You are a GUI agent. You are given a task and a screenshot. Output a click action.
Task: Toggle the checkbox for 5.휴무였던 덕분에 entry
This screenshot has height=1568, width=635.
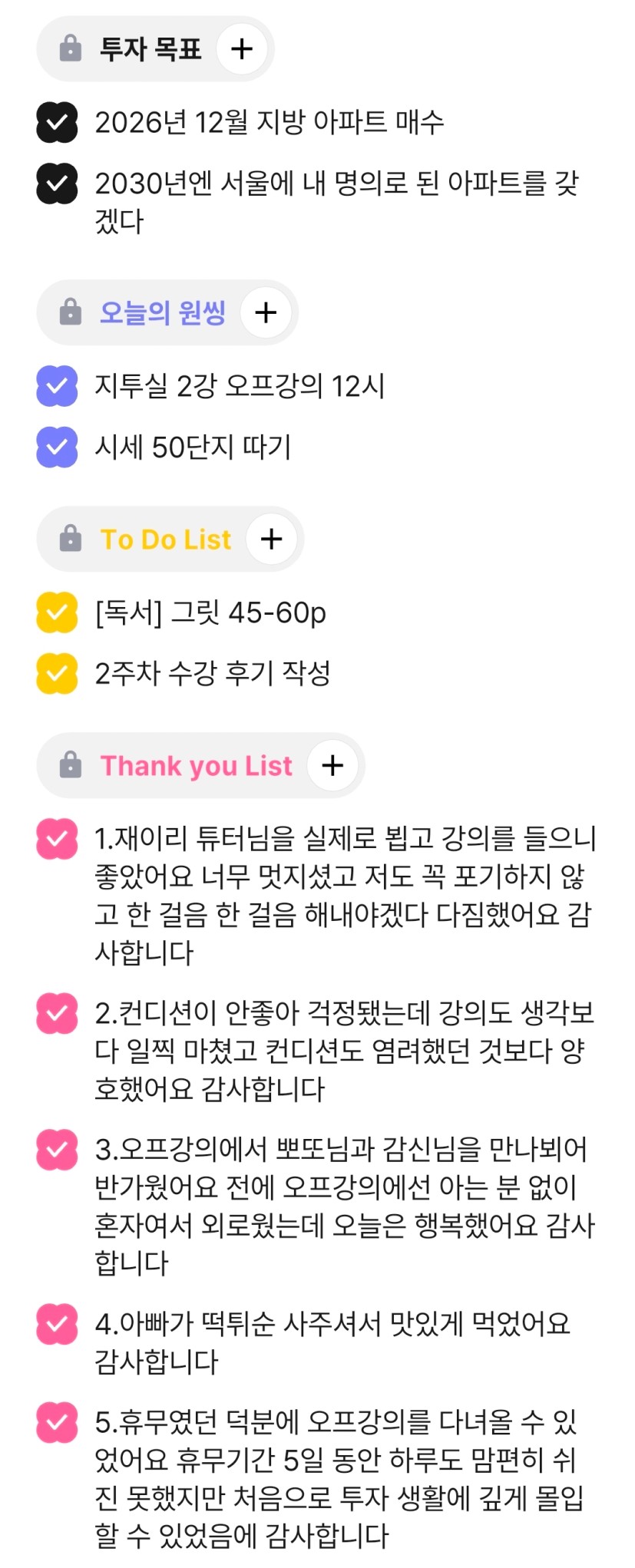pos(57,1422)
